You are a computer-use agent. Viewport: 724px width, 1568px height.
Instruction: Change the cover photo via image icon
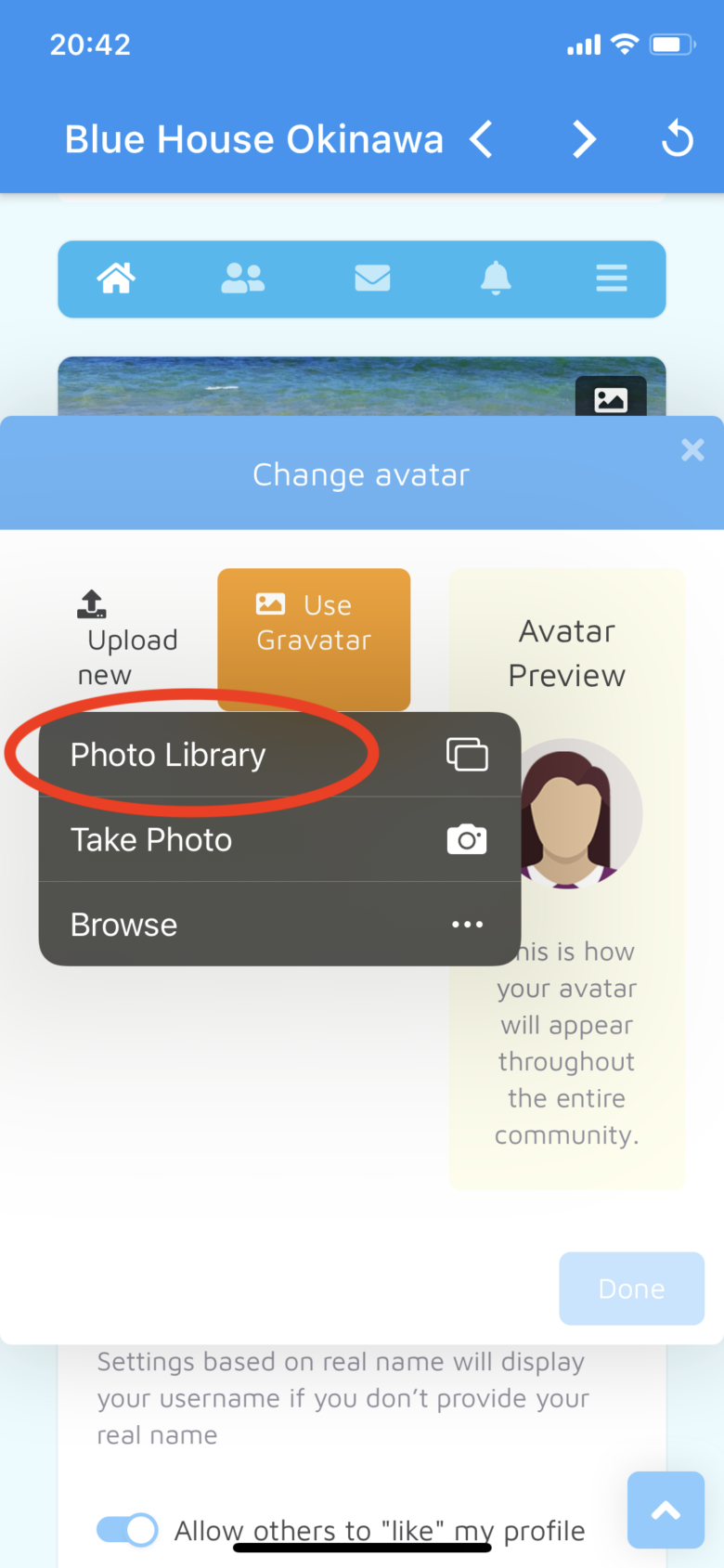click(x=611, y=399)
